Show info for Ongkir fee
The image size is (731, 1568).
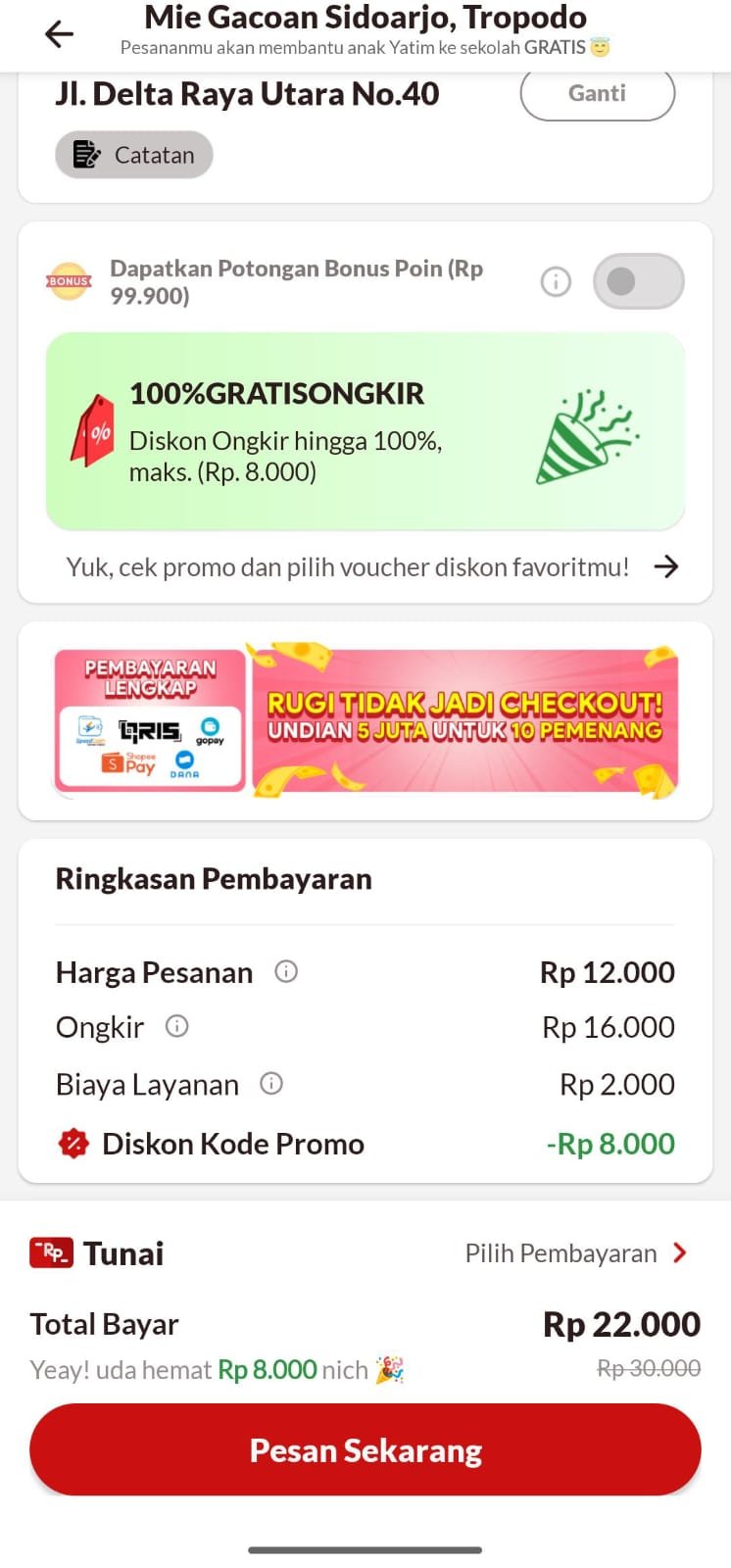177,1026
